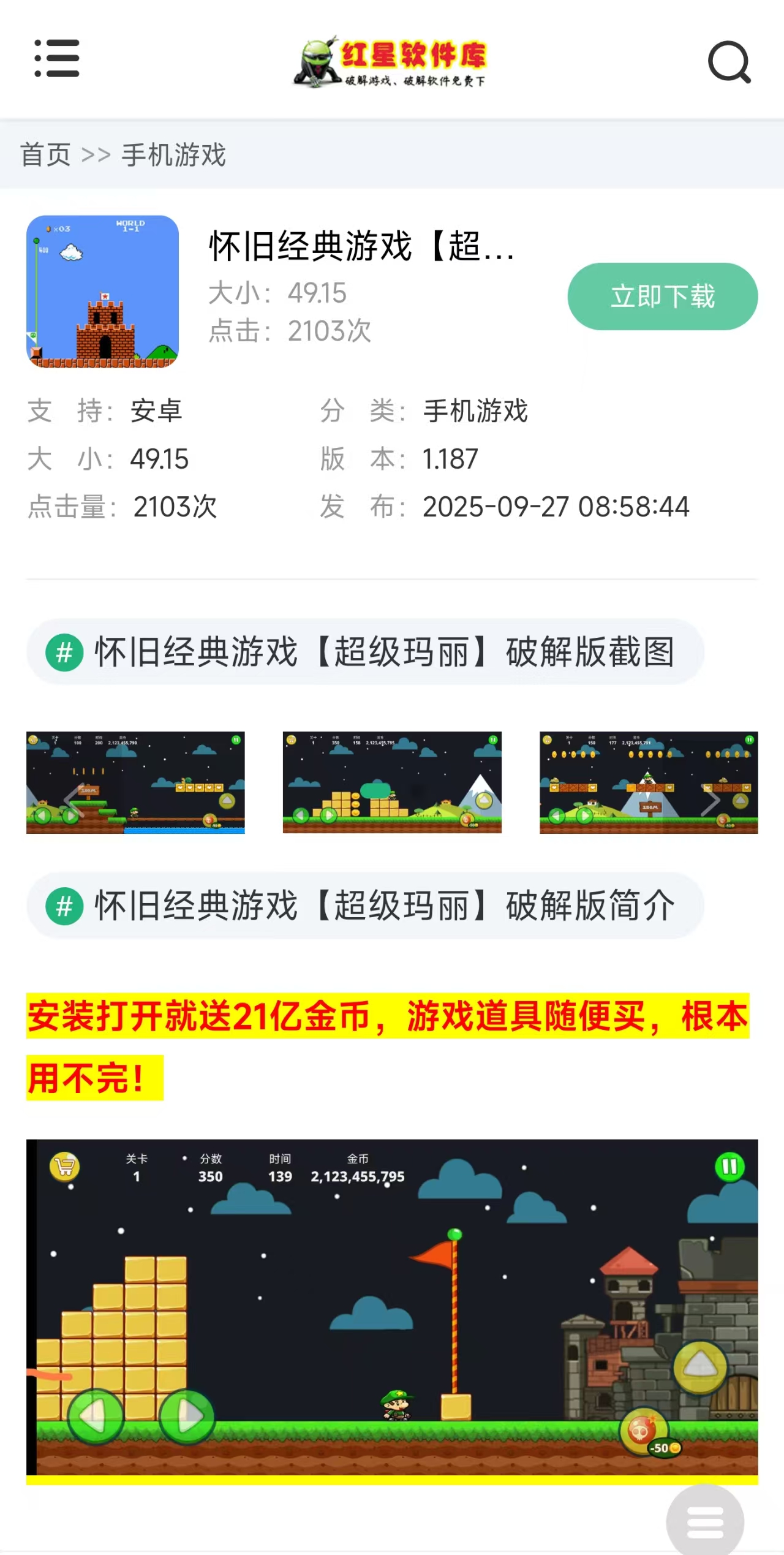Go to 首页 in the breadcrumb

[45, 155]
